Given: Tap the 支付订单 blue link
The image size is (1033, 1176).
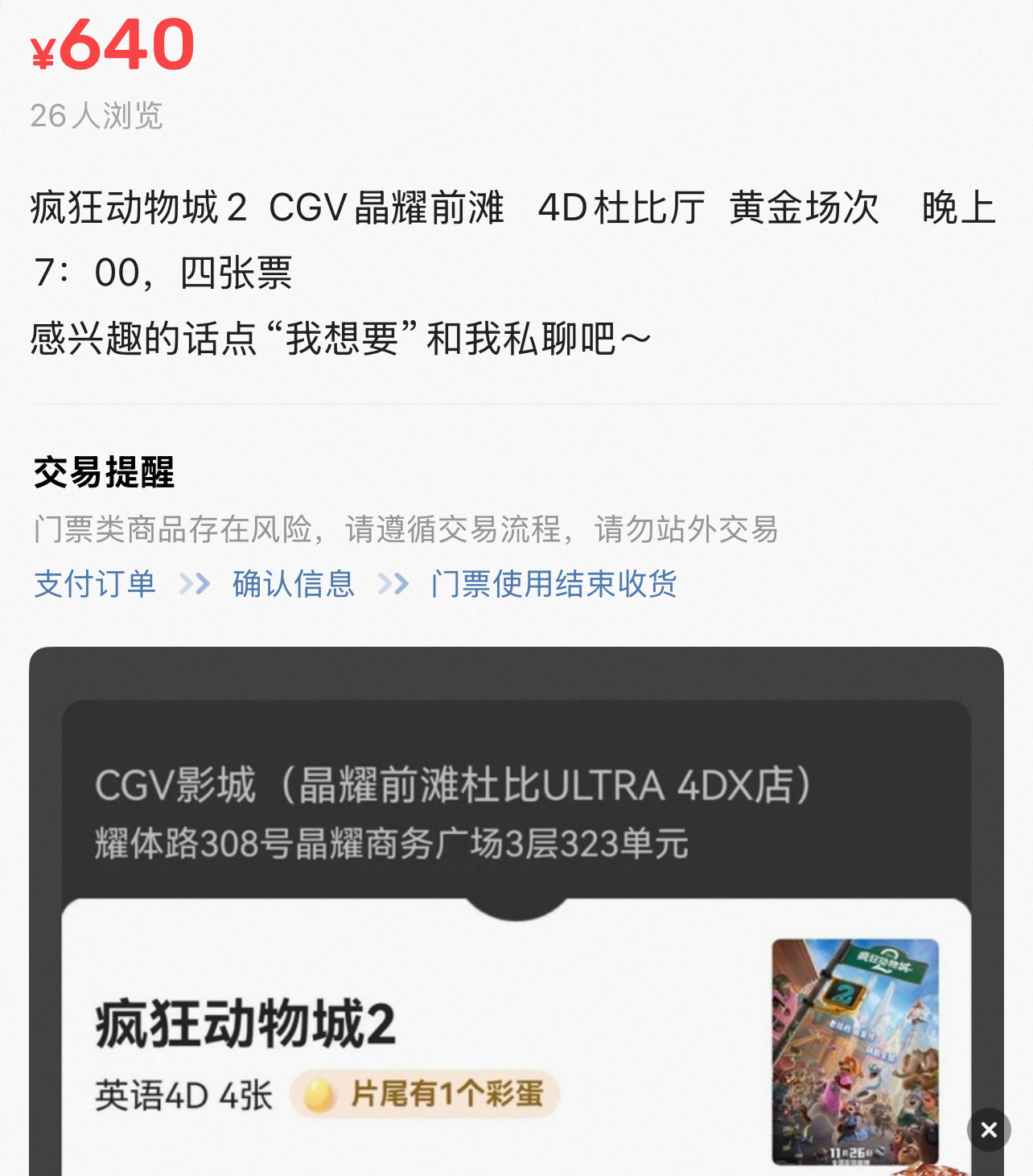Looking at the screenshot, I should click(95, 584).
